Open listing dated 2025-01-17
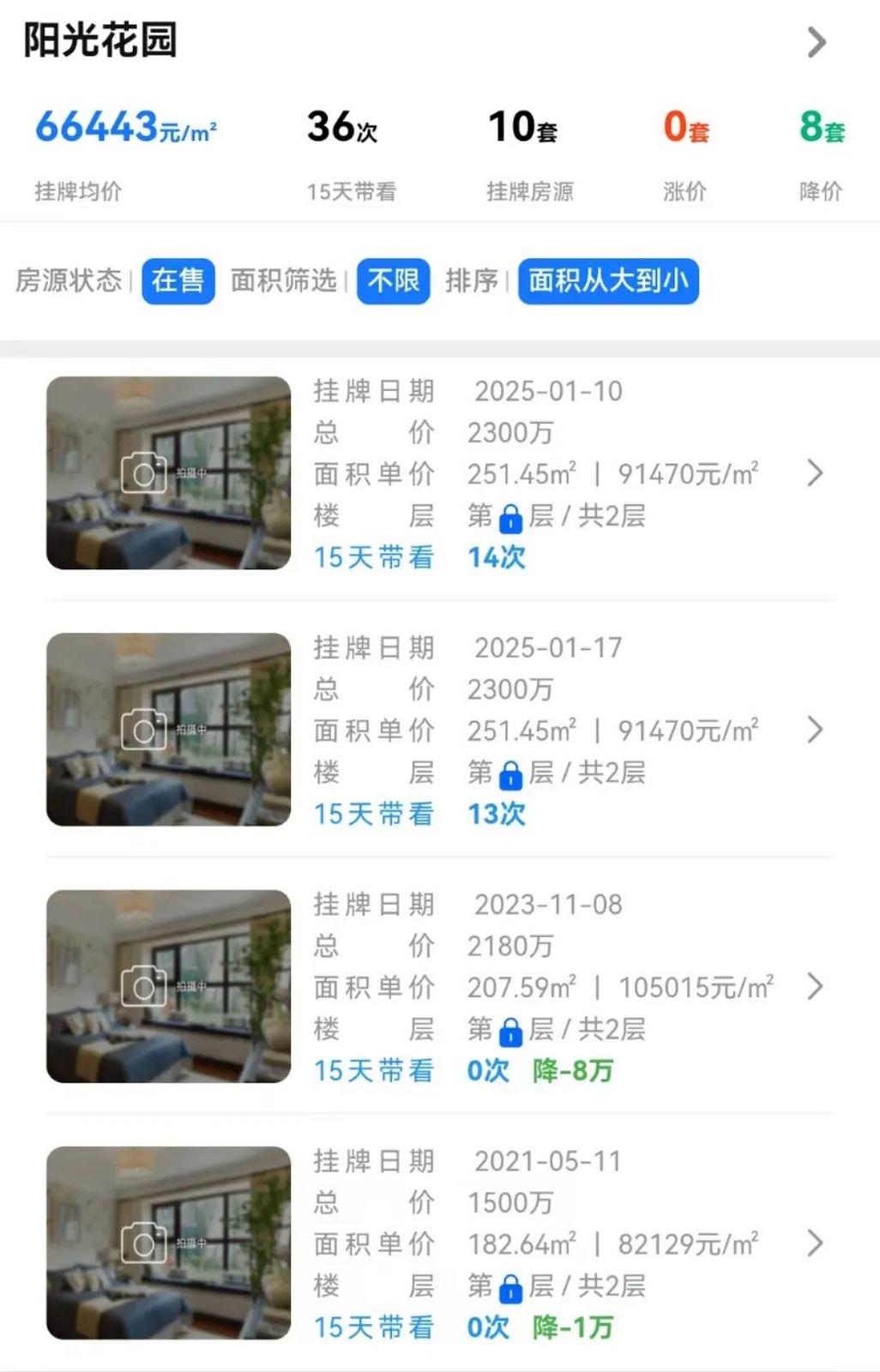The width and height of the screenshot is (880, 1372). (815, 731)
